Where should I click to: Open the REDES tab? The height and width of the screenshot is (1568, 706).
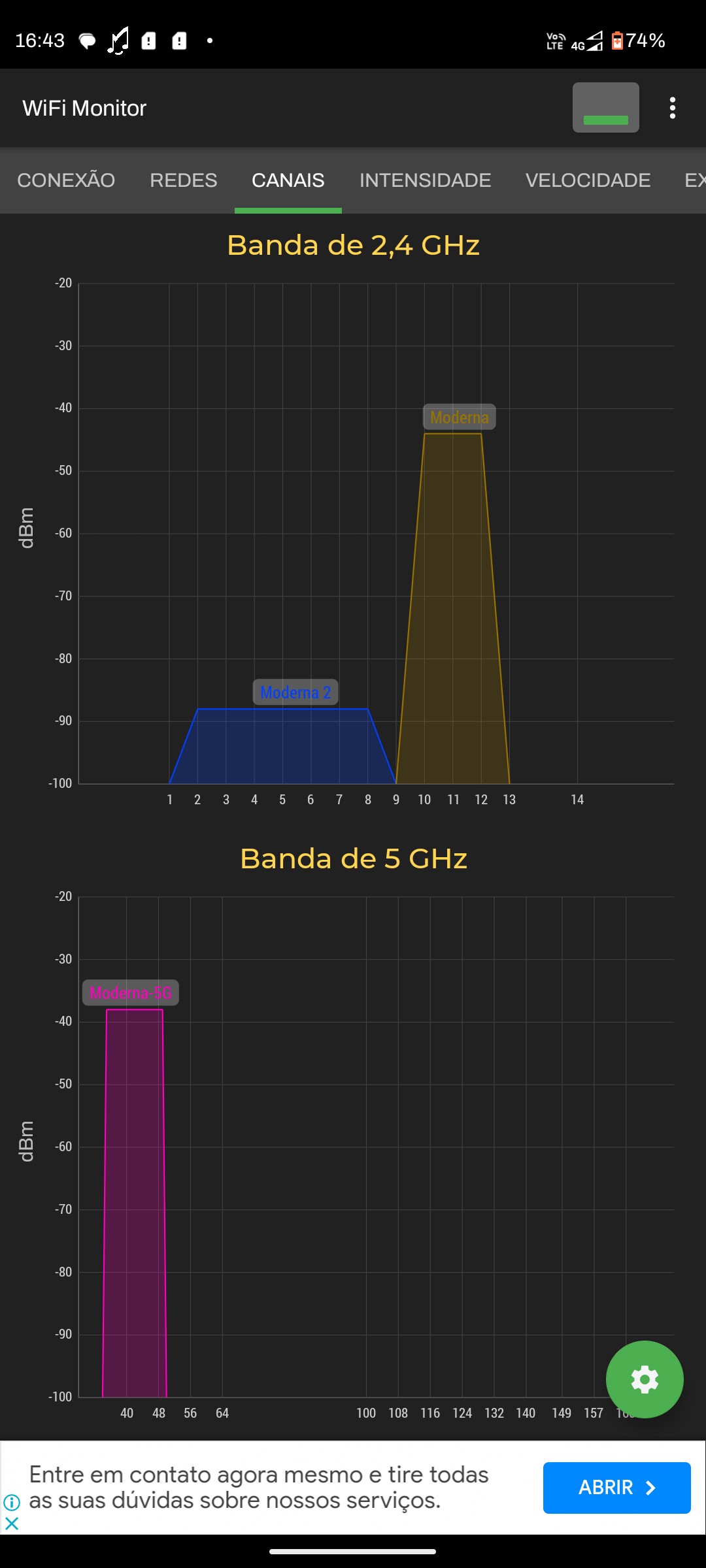point(183,180)
